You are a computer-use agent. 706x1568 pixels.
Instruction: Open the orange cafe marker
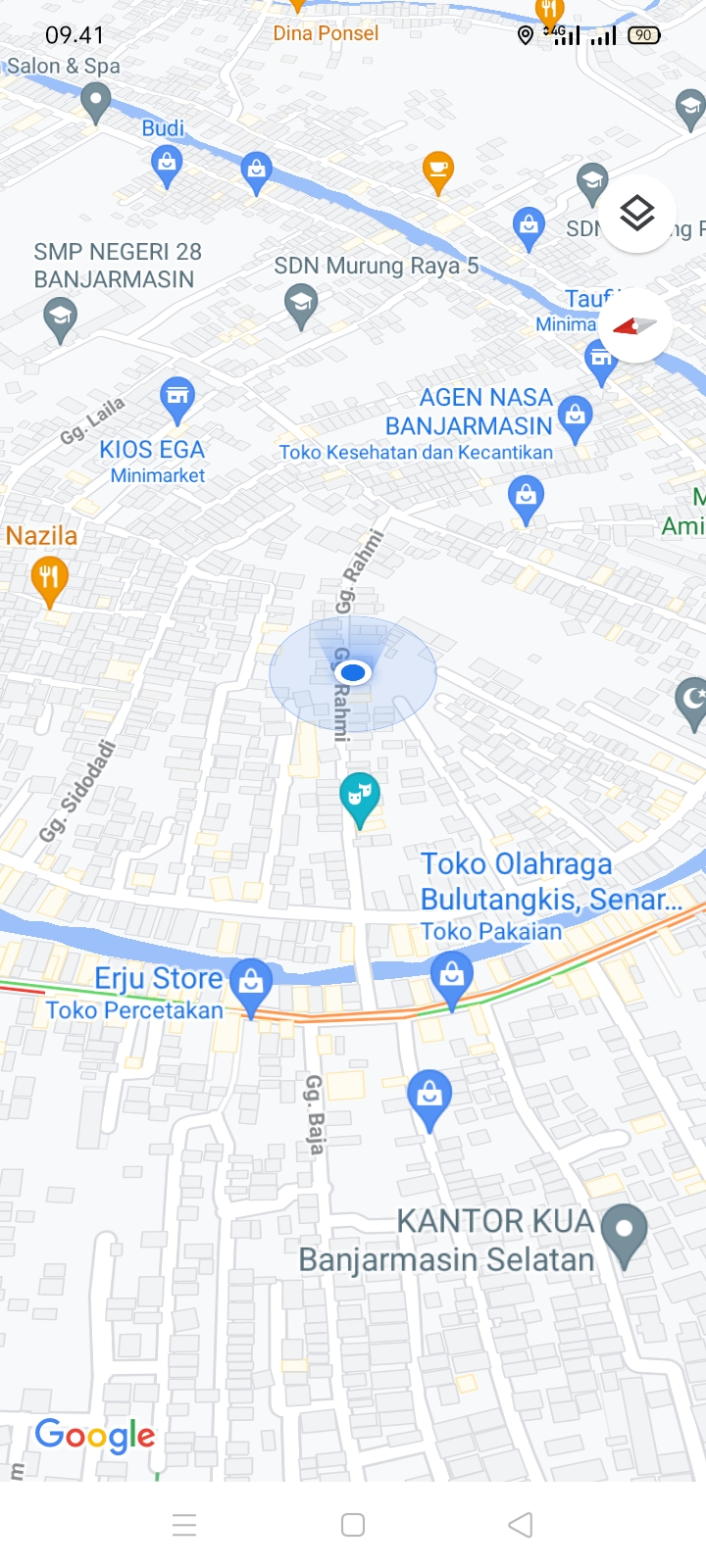click(x=437, y=171)
